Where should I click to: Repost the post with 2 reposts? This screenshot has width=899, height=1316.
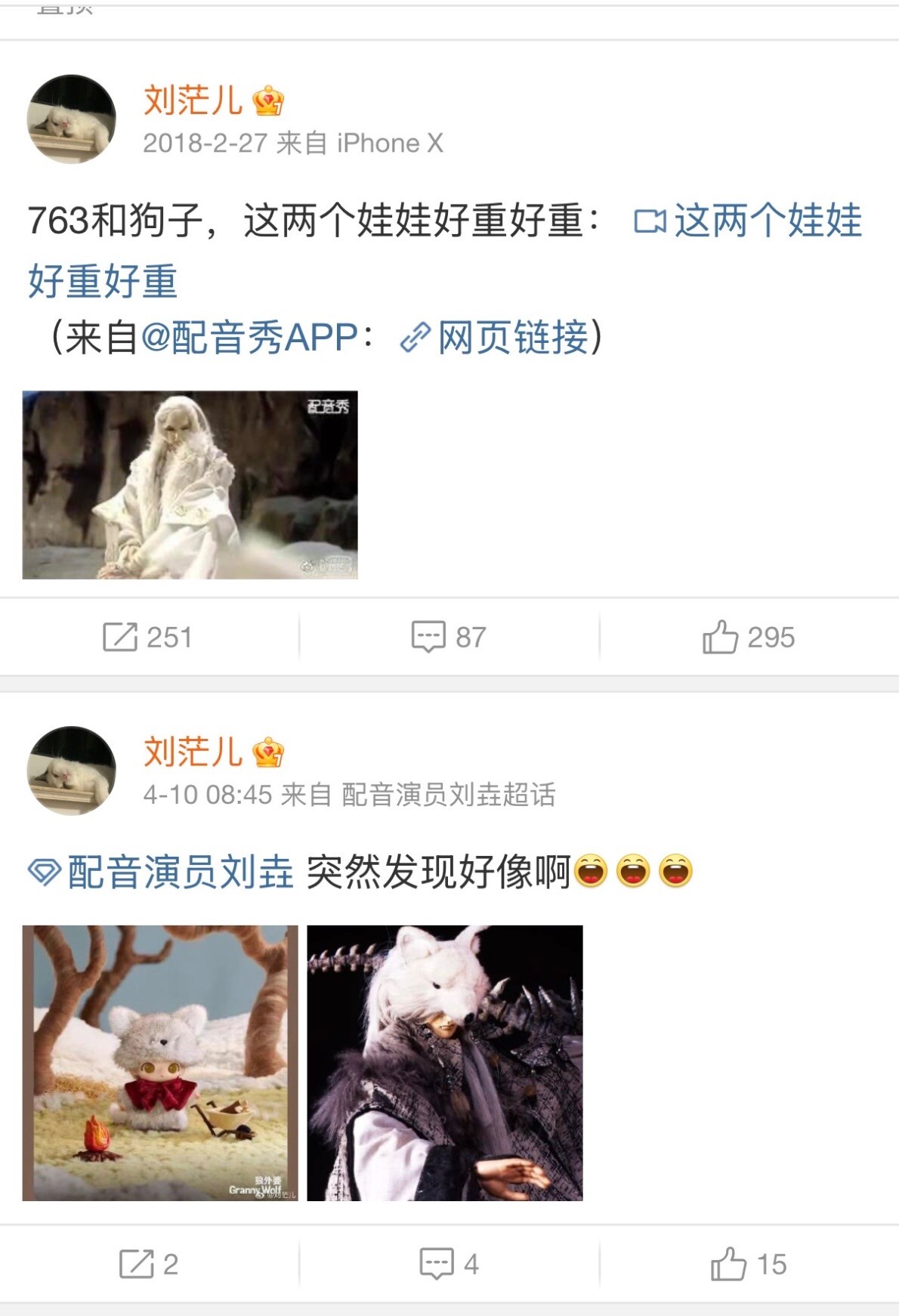(x=148, y=1264)
